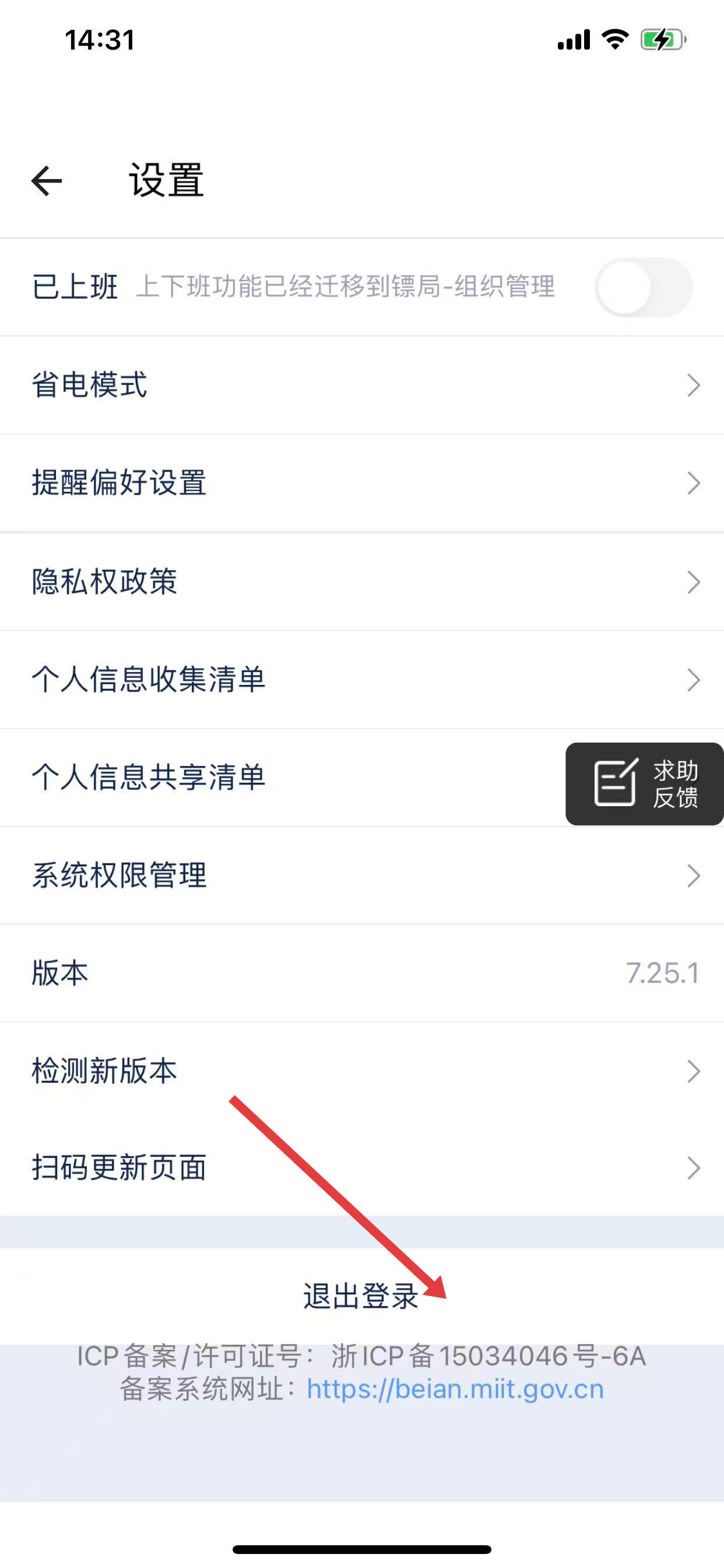Tap the 求助反馈 floating button
Screen dimensions: 724x1568
tap(645, 784)
